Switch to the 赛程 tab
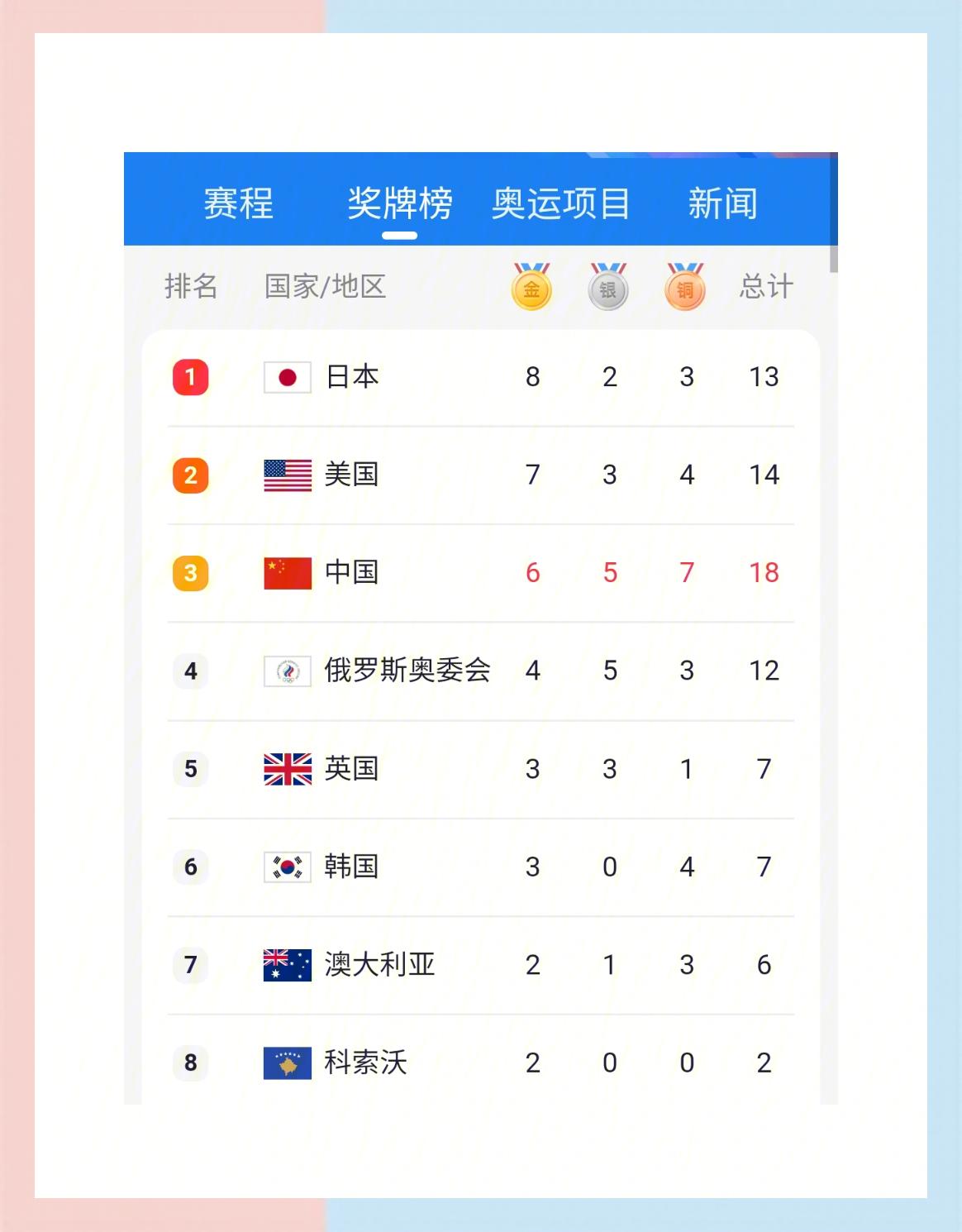Image resolution: width=962 pixels, height=1232 pixels. pos(238,205)
